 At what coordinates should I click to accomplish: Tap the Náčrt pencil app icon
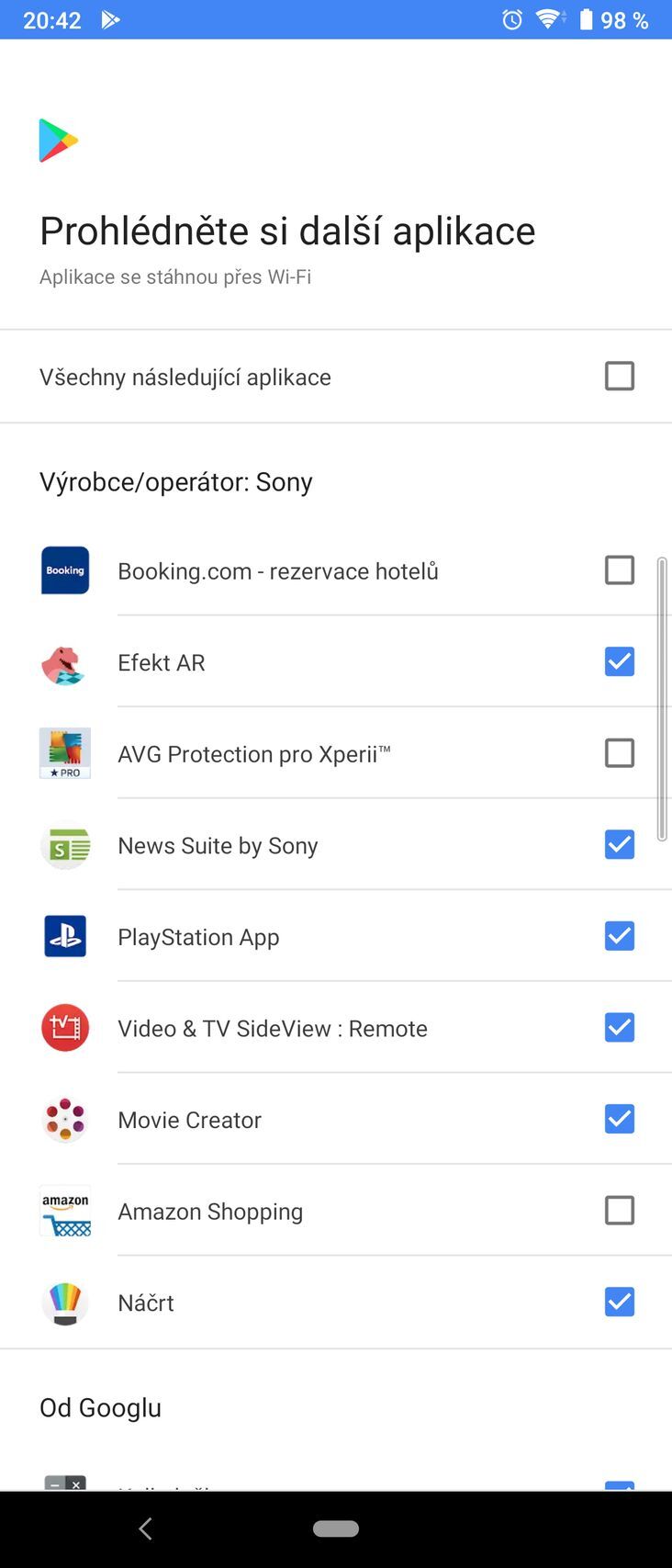(64, 1302)
